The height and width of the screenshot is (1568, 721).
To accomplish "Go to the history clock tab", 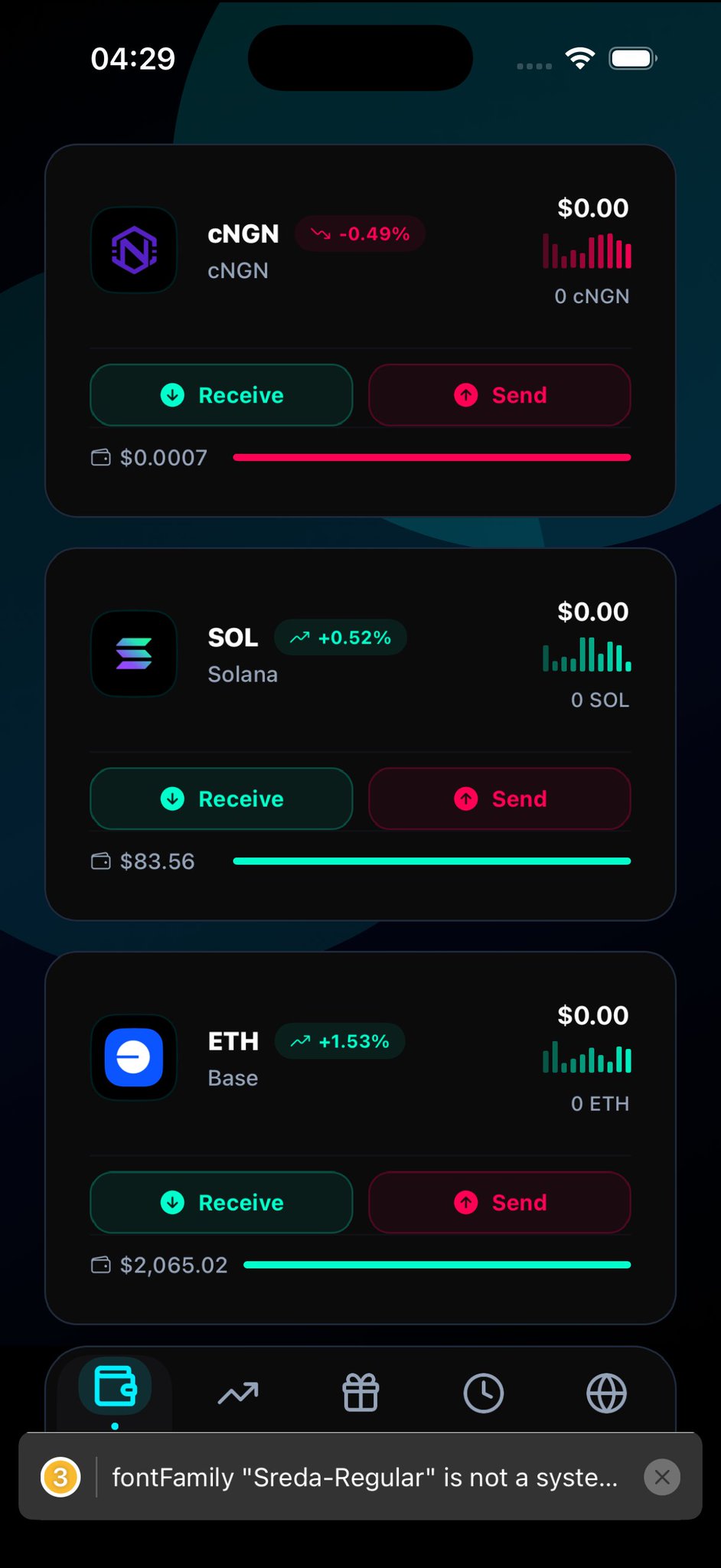I will coord(484,1393).
